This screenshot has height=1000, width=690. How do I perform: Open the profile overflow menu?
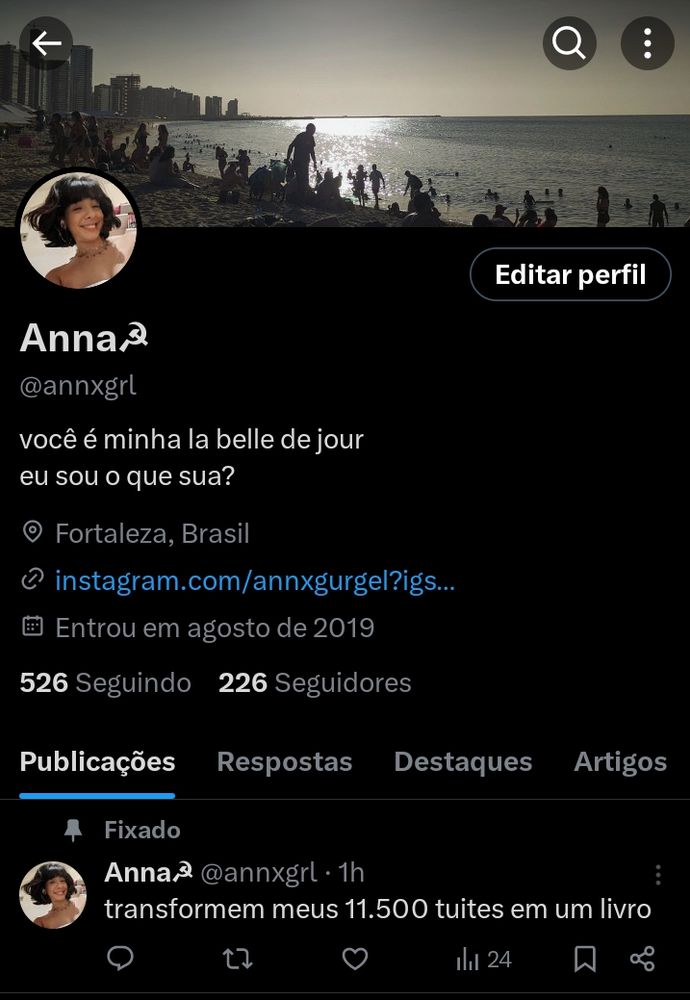[x=647, y=43]
